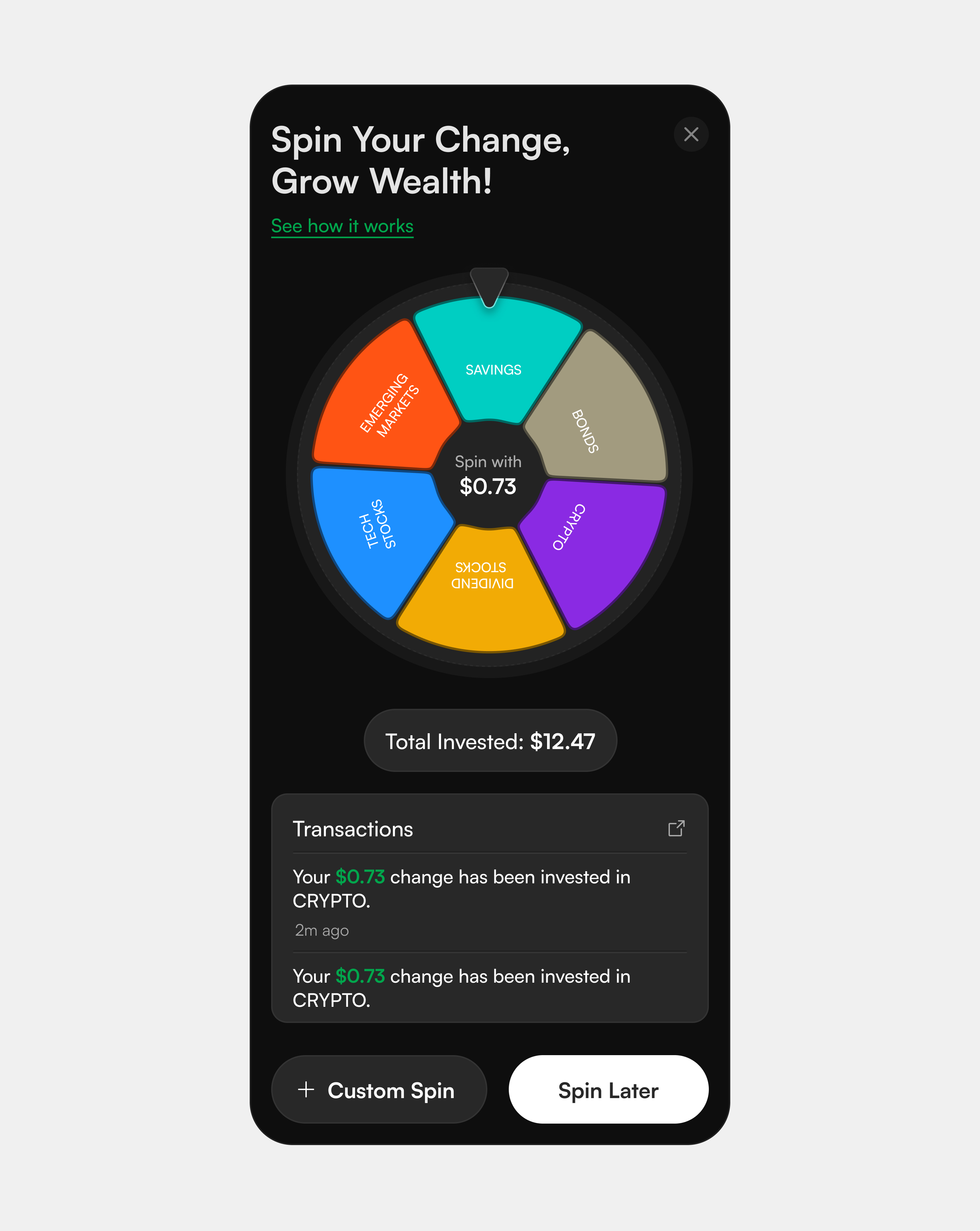Open the 'See how it works' link
The height and width of the screenshot is (1231, 980).
342,226
